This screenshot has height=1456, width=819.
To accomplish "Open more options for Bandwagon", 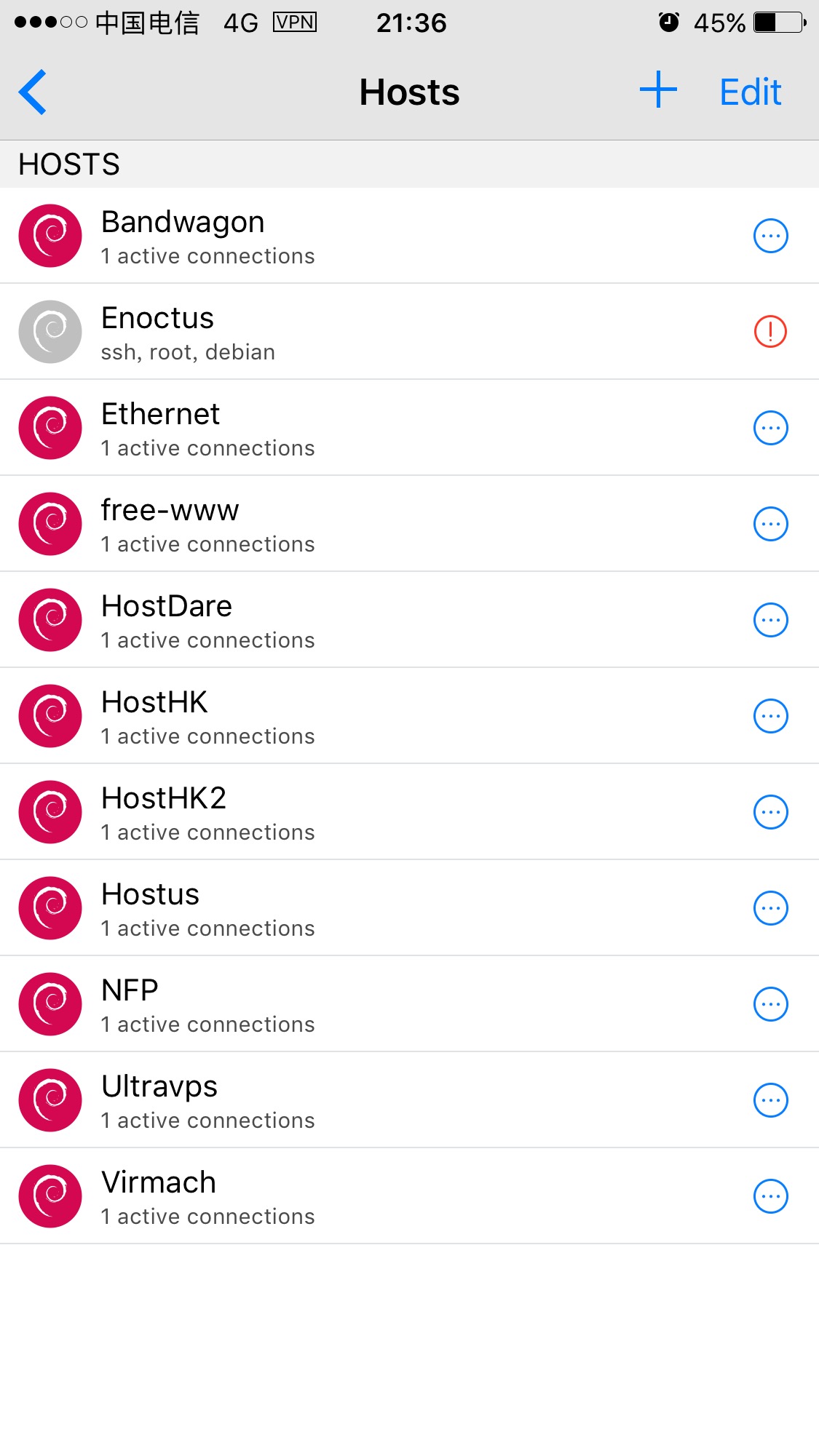I will click(x=770, y=236).
